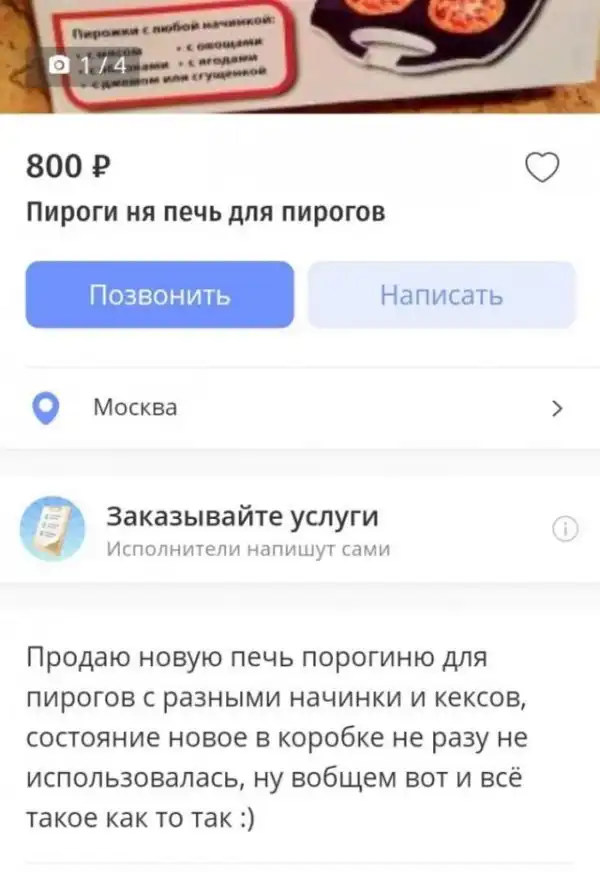This screenshot has height=873, width=600.
Task: Open the Москва location row
Action: click(x=300, y=408)
